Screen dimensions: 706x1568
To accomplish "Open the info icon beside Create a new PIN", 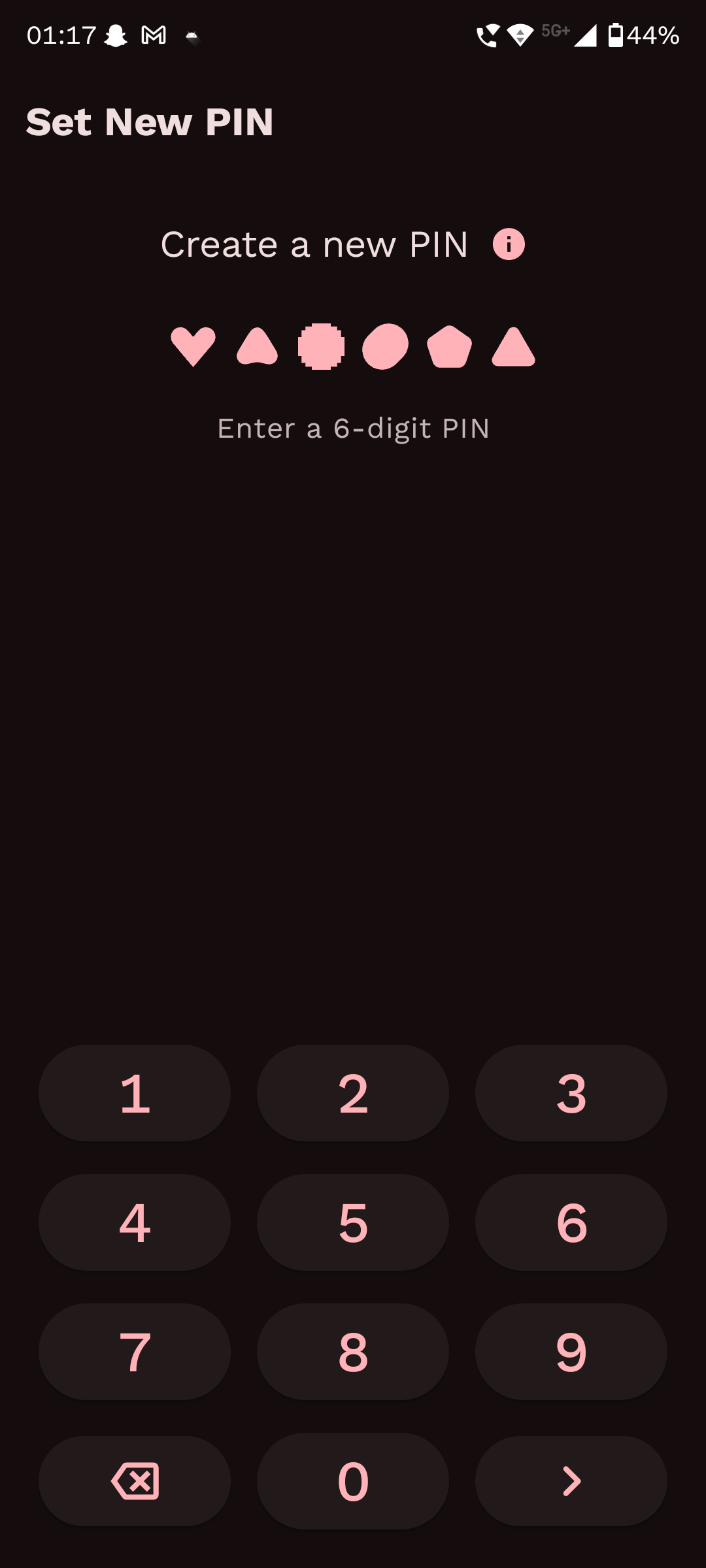I will coord(509,244).
